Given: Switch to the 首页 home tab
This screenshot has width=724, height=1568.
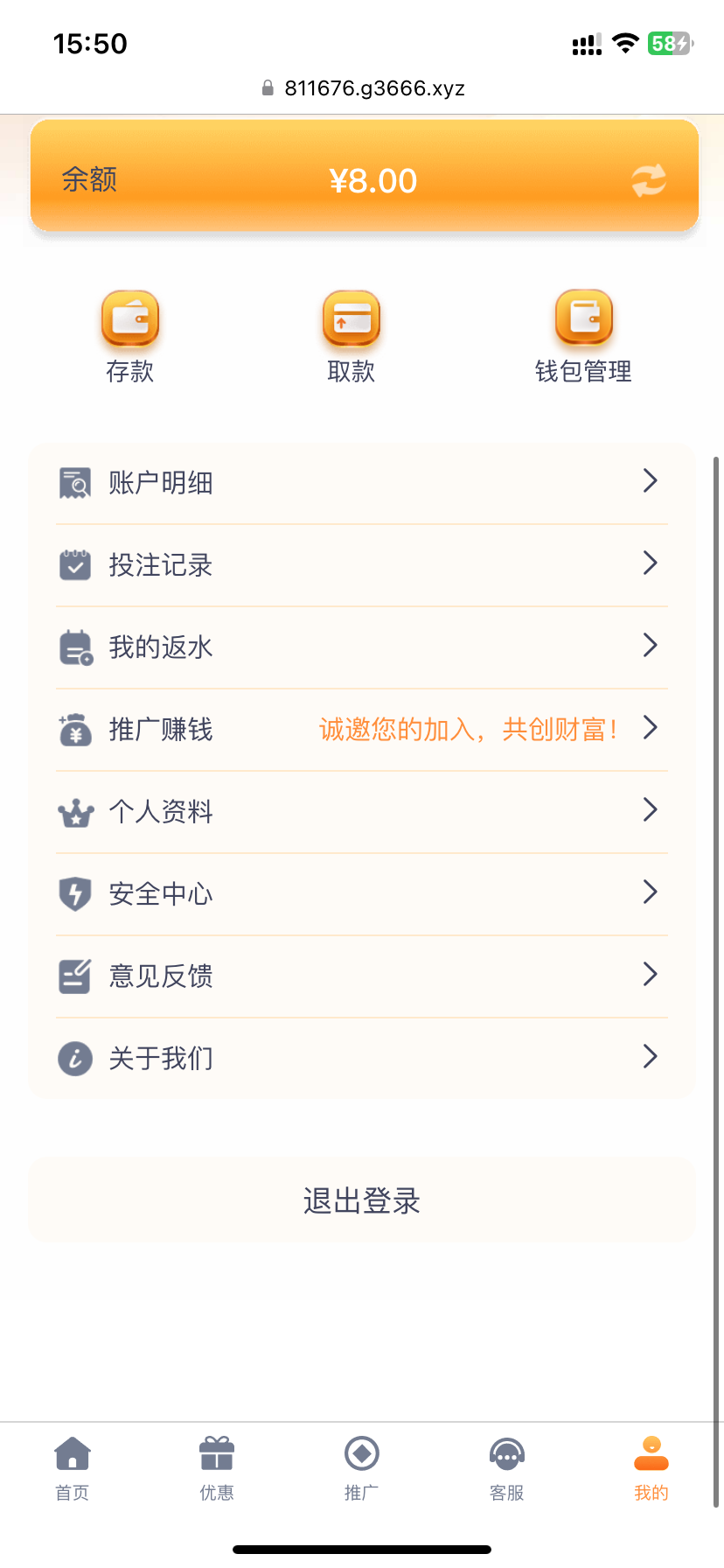Looking at the screenshot, I should (73, 1469).
